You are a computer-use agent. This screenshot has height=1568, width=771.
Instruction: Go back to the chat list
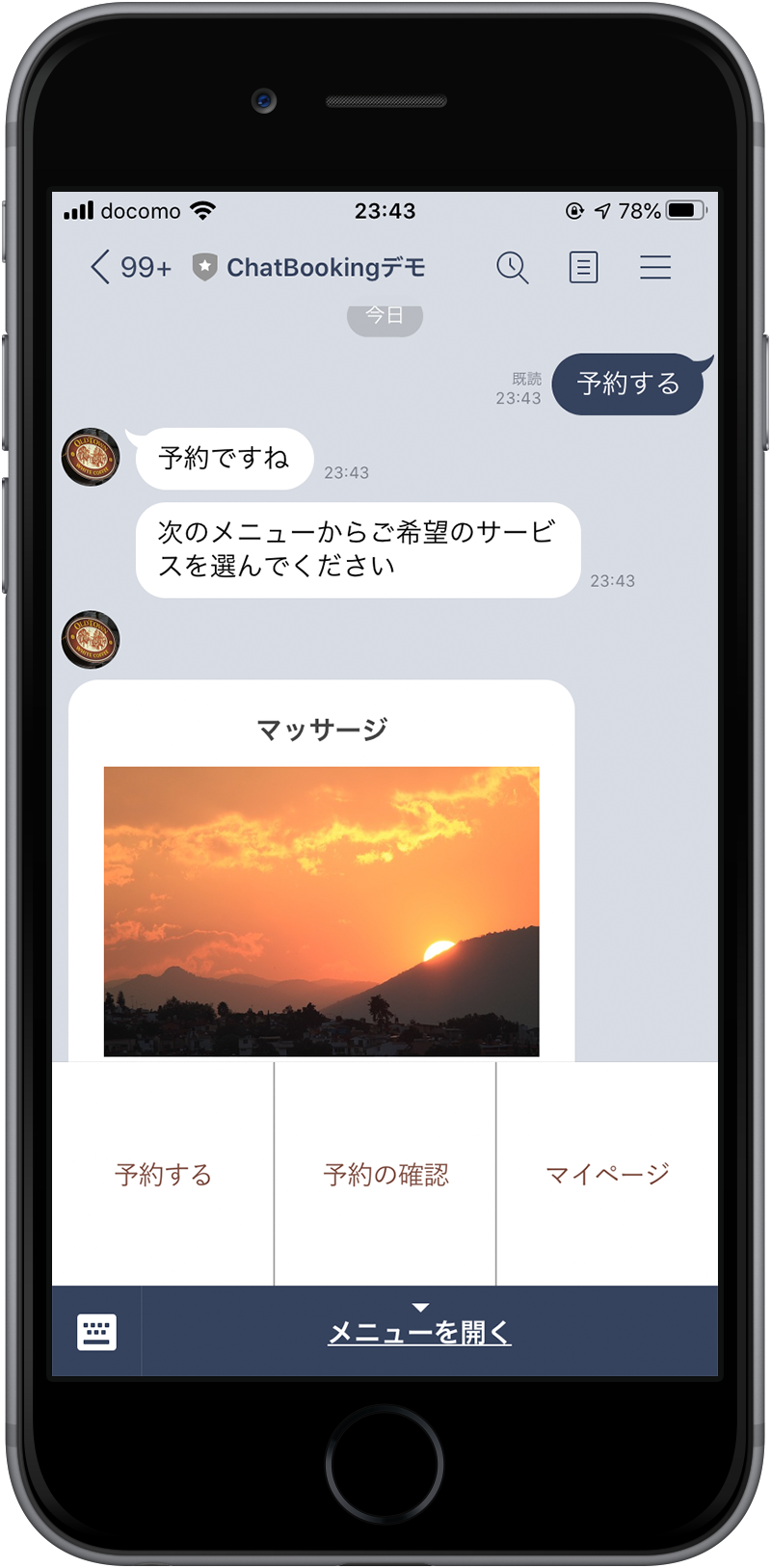[x=100, y=267]
